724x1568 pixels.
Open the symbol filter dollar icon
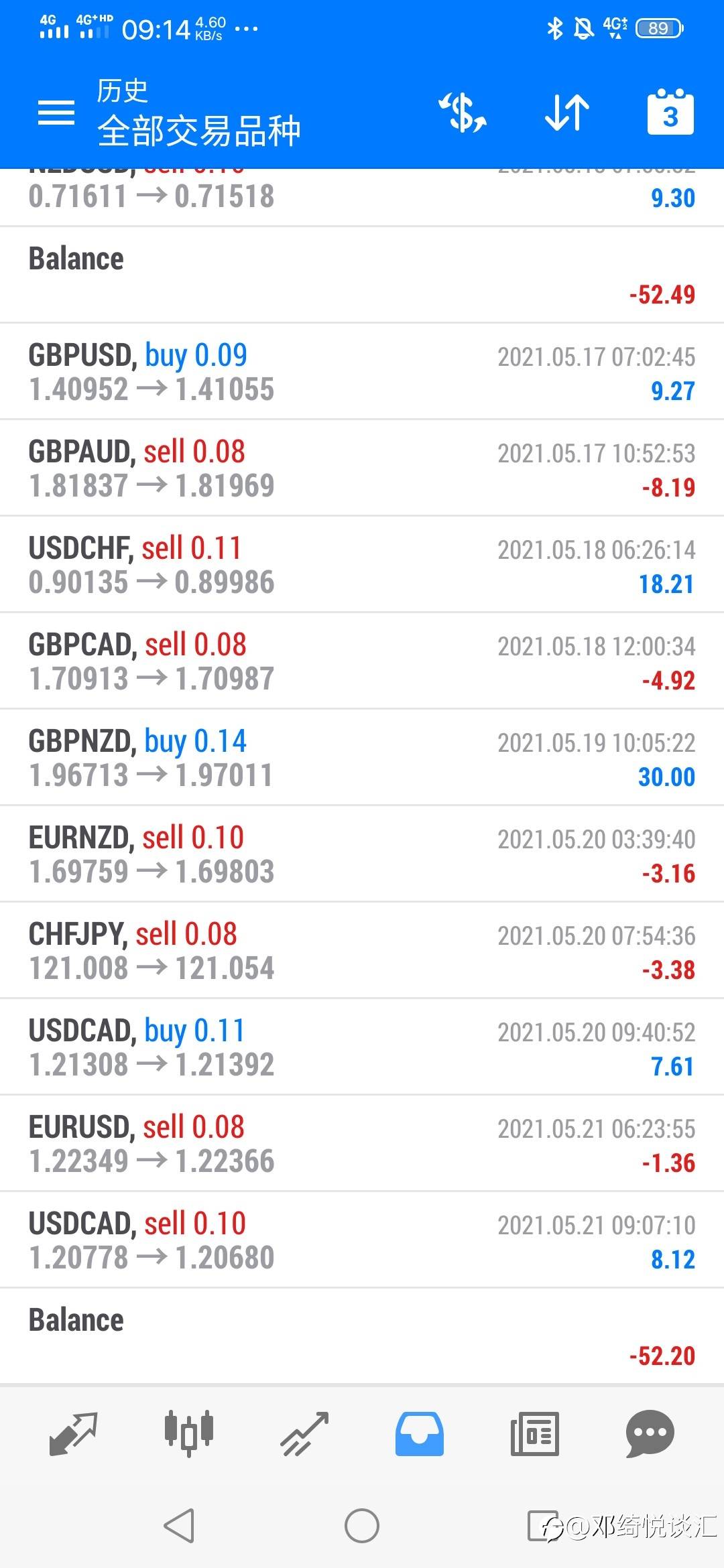tap(463, 113)
